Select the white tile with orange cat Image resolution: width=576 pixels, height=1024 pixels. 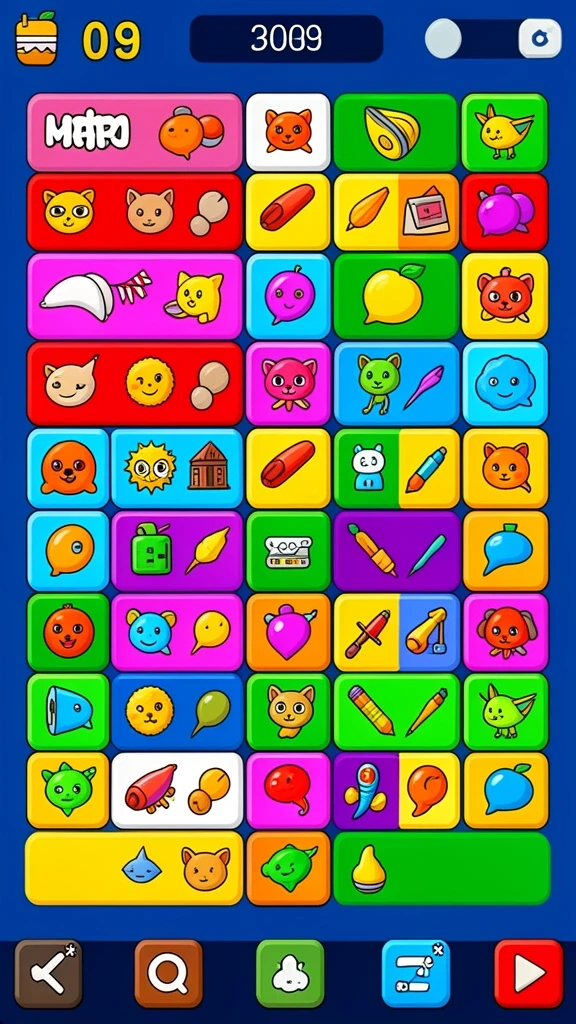tap(288, 132)
